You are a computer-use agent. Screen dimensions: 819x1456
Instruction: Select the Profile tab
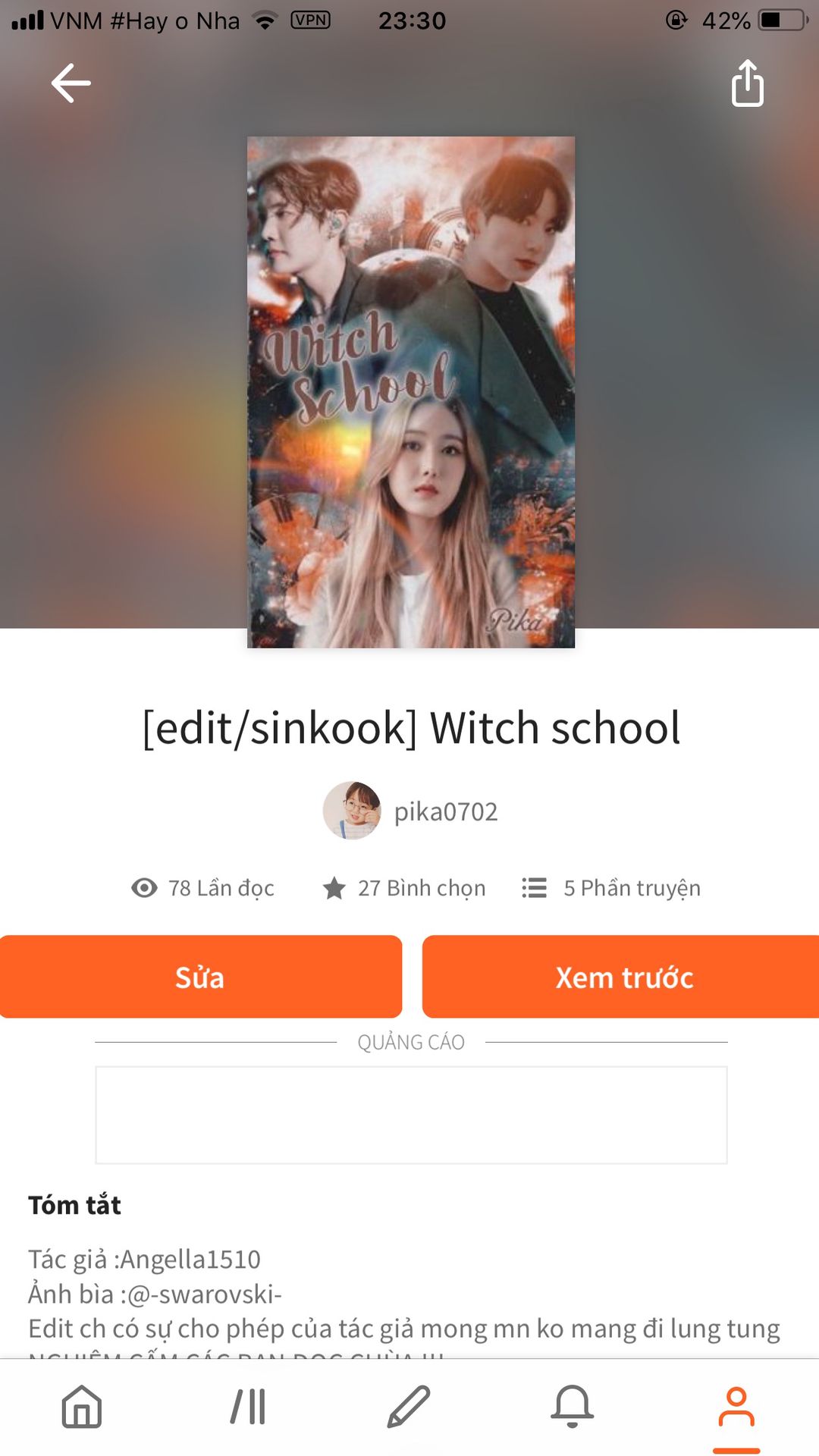(x=736, y=1407)
